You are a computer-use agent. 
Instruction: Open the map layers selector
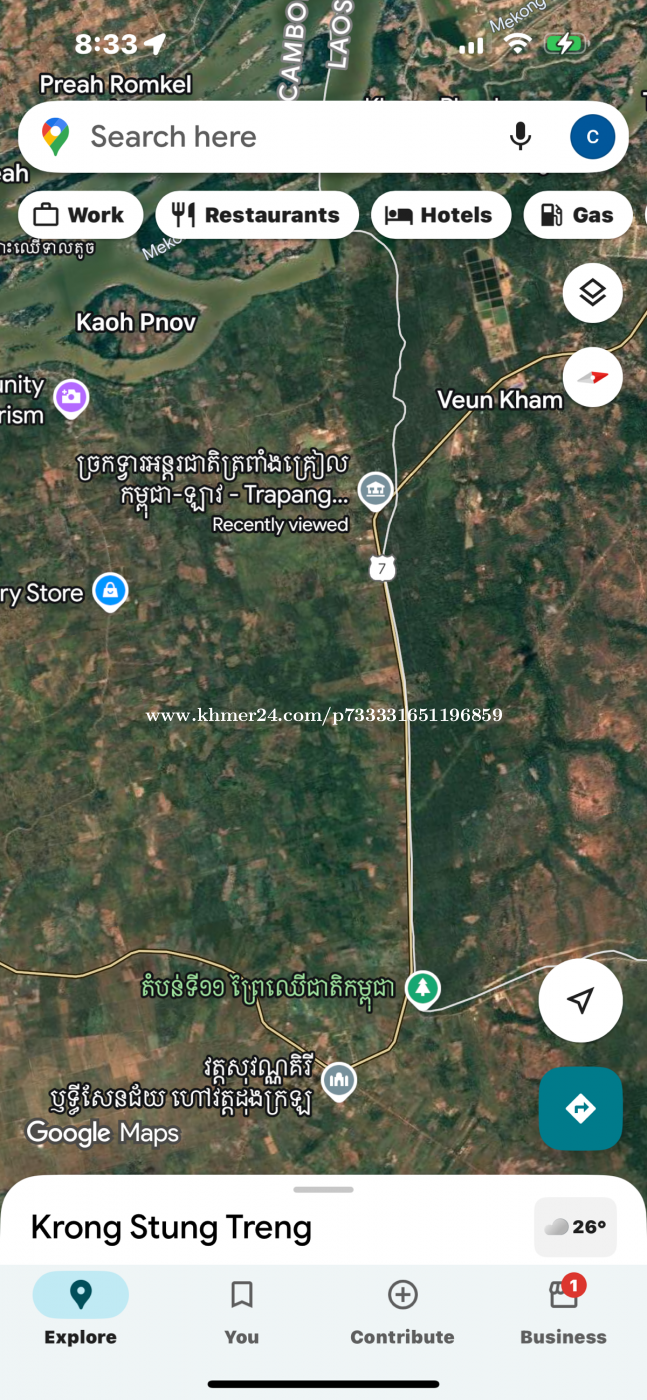click(x=593, y=293)
